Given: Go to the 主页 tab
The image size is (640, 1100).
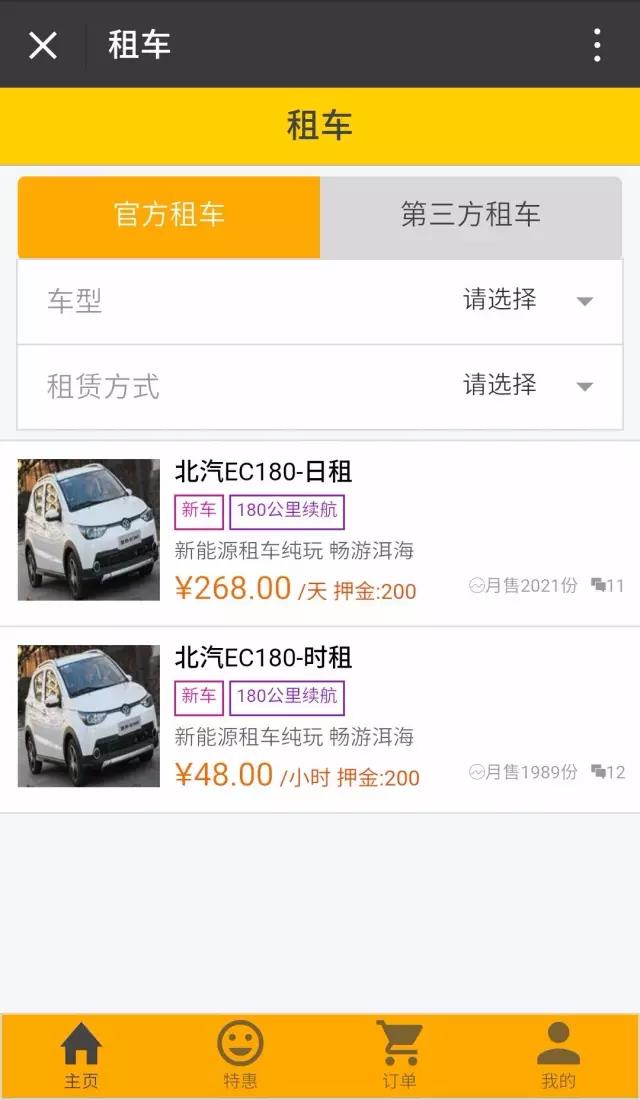Looking at the screenshot, I should tap(81, 1056).
